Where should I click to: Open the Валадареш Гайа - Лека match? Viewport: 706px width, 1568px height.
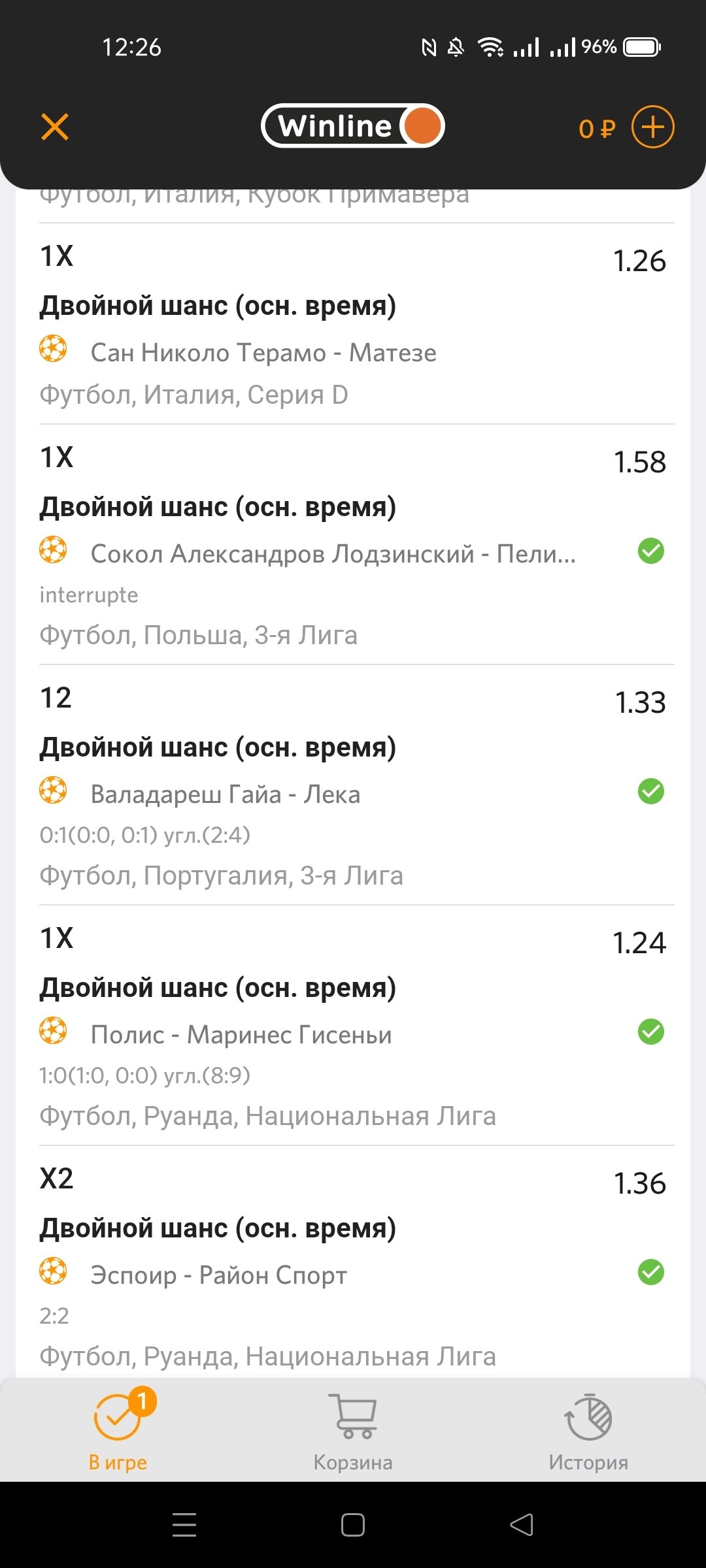[225, 794]
